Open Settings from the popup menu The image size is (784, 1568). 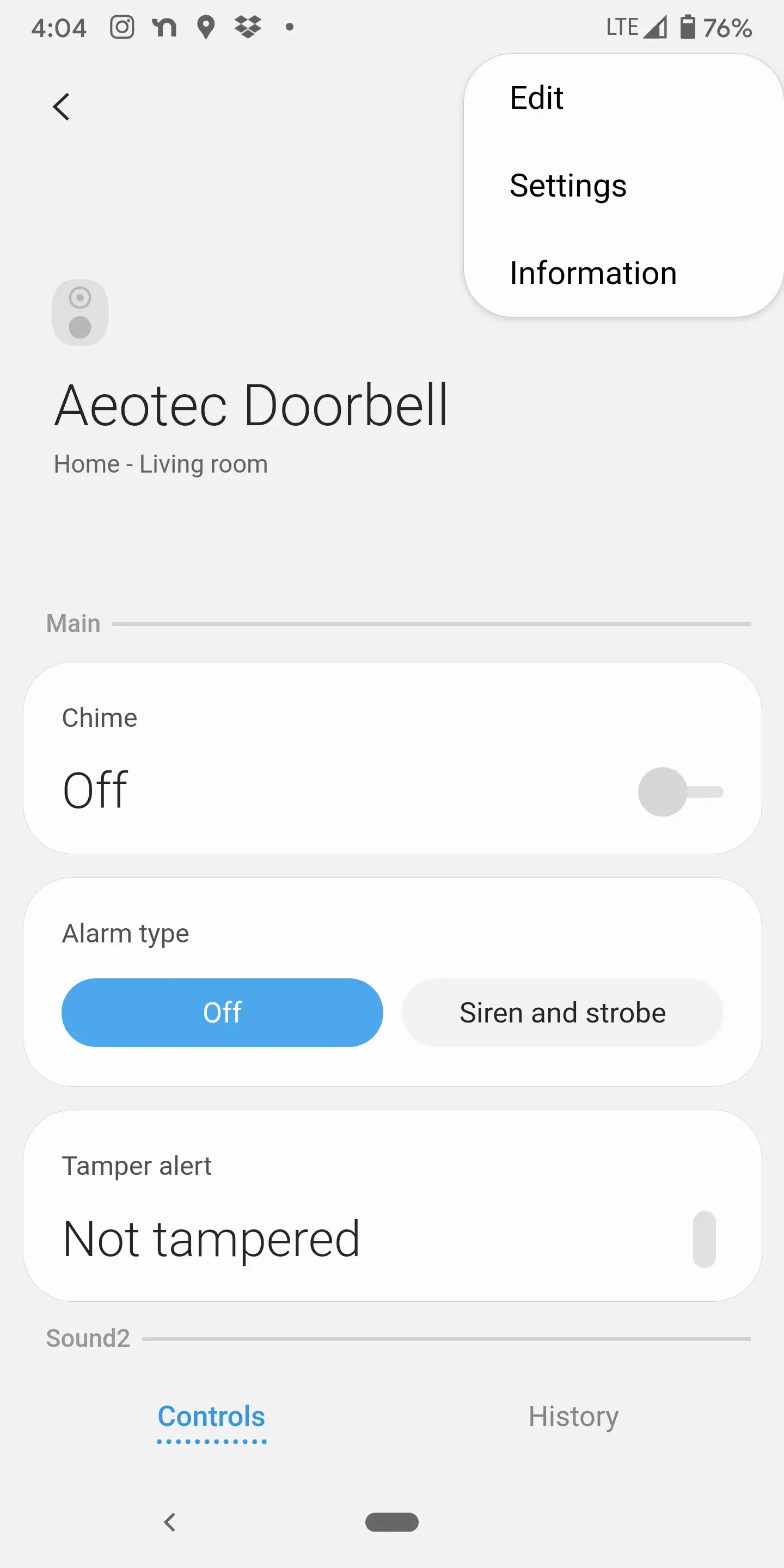568,186
